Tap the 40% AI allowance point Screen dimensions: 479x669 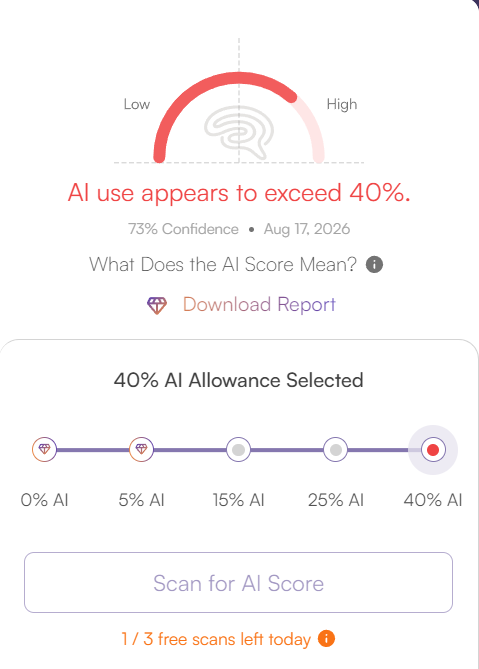click(433, 450)
